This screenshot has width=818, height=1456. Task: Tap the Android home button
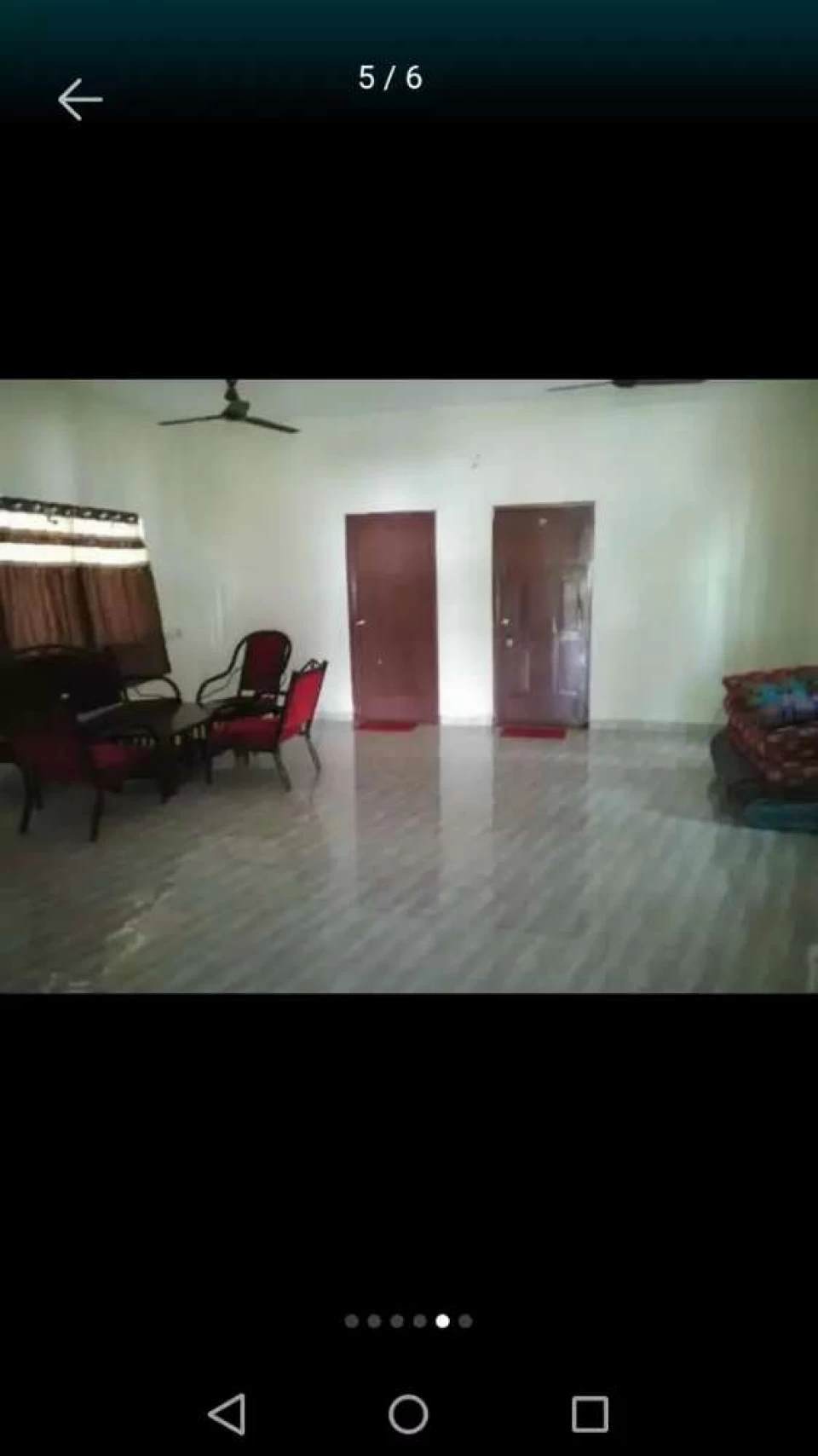[408, 1414]
